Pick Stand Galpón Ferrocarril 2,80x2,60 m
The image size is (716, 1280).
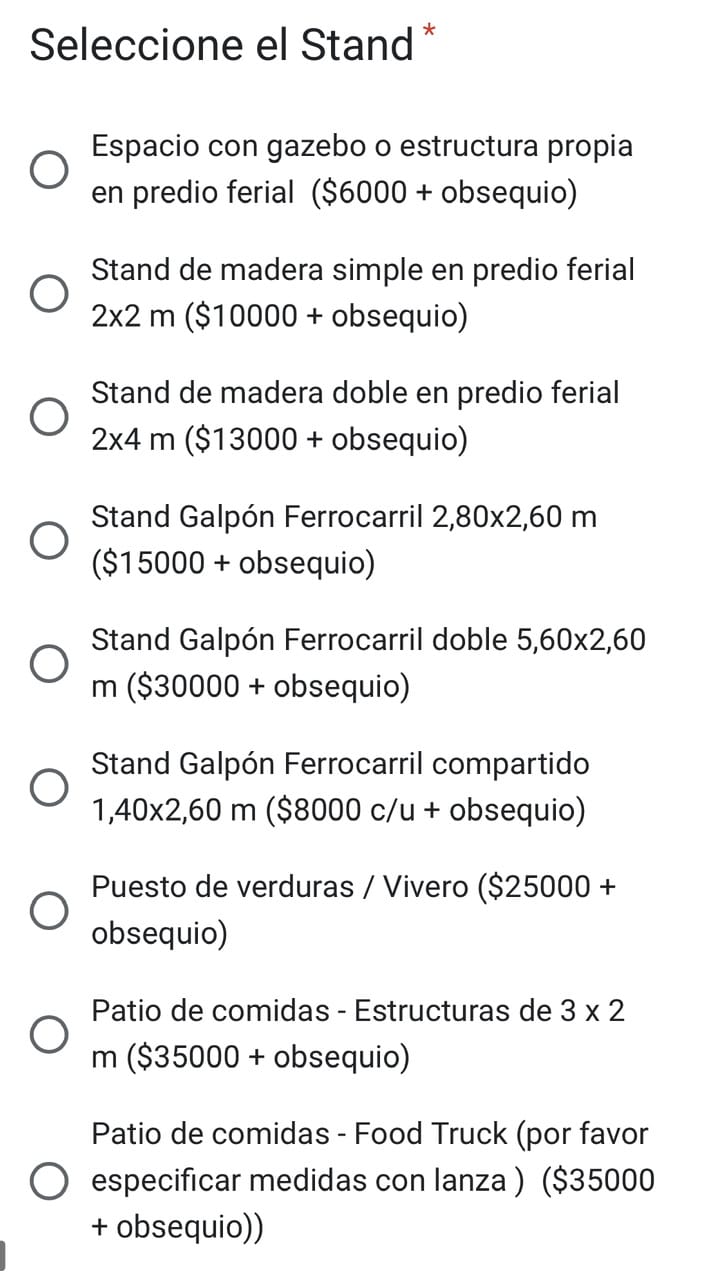(48, 541)
